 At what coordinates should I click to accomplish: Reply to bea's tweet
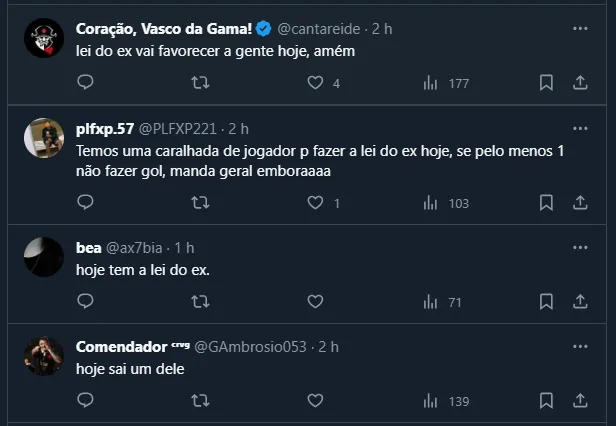[85, 301]
